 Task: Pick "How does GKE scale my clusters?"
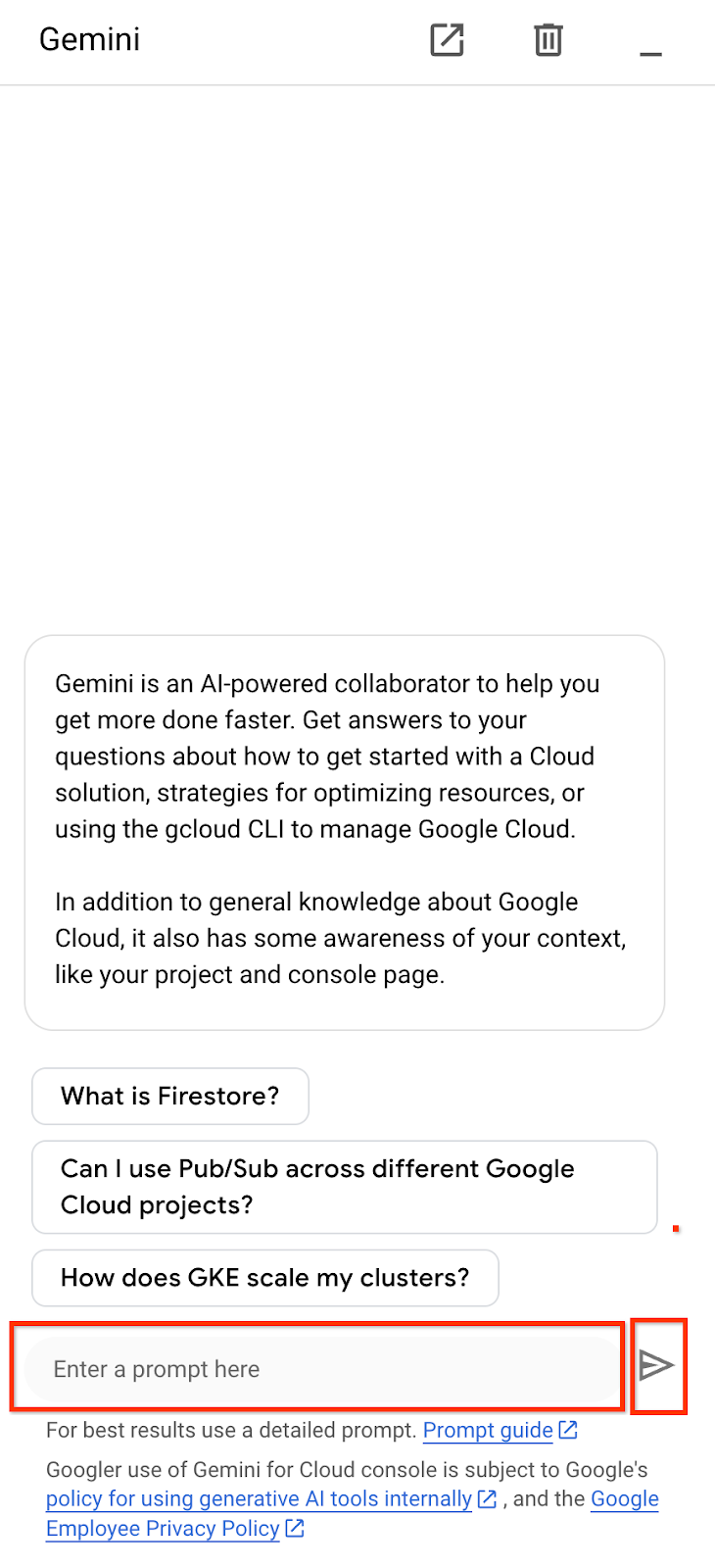pyautogui.click(x=264, y=1278)
